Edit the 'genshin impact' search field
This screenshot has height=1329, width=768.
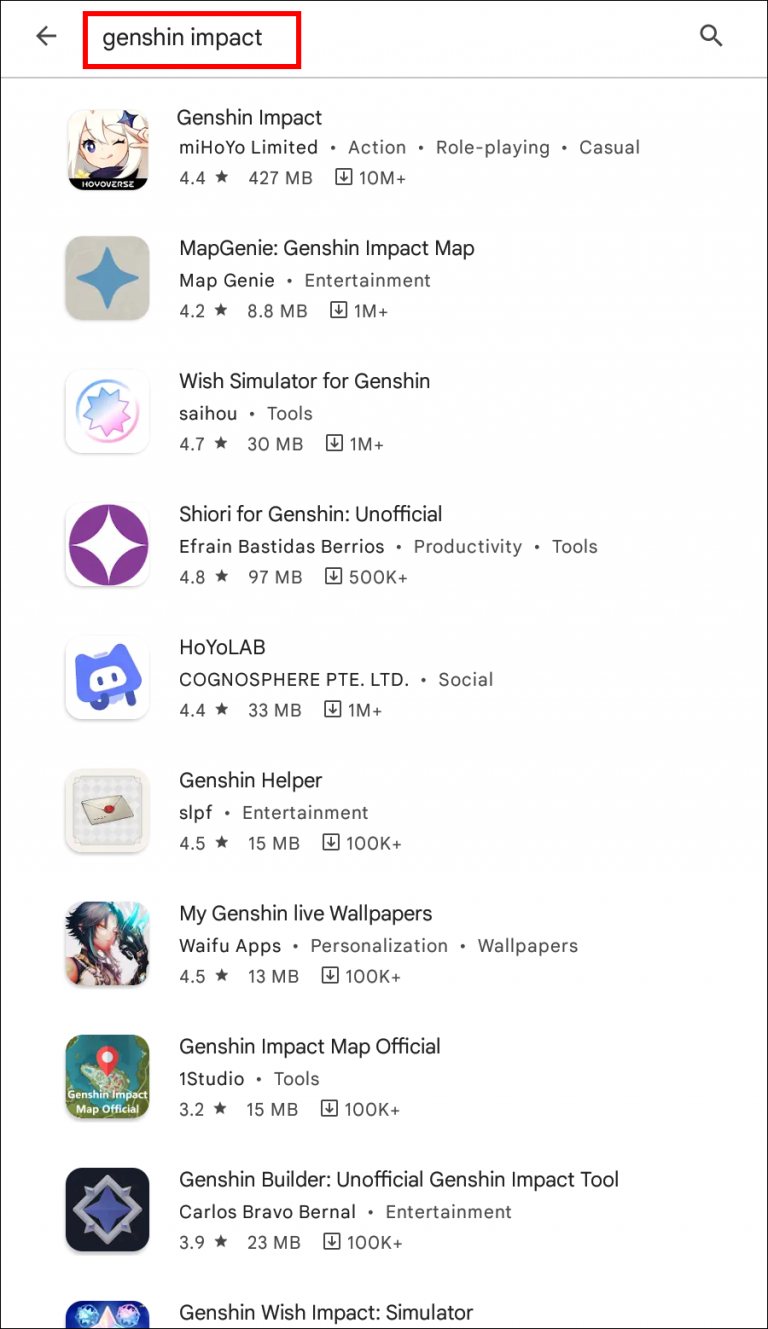[x=192, y=39]
